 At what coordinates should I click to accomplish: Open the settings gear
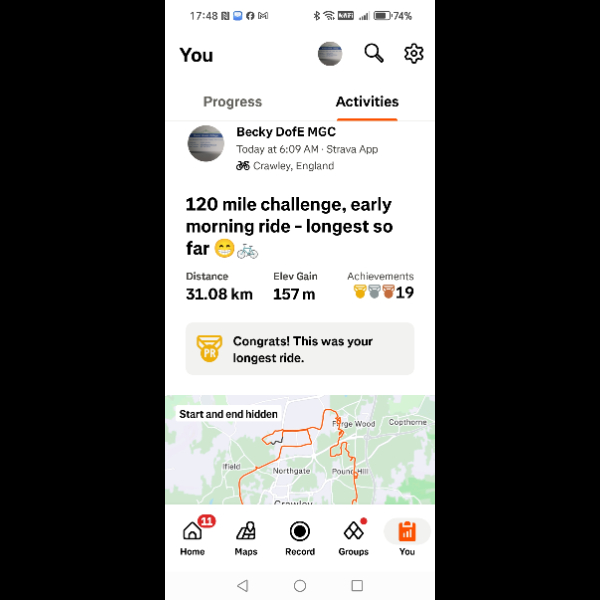pyautogui.click(x=414, y=54)
